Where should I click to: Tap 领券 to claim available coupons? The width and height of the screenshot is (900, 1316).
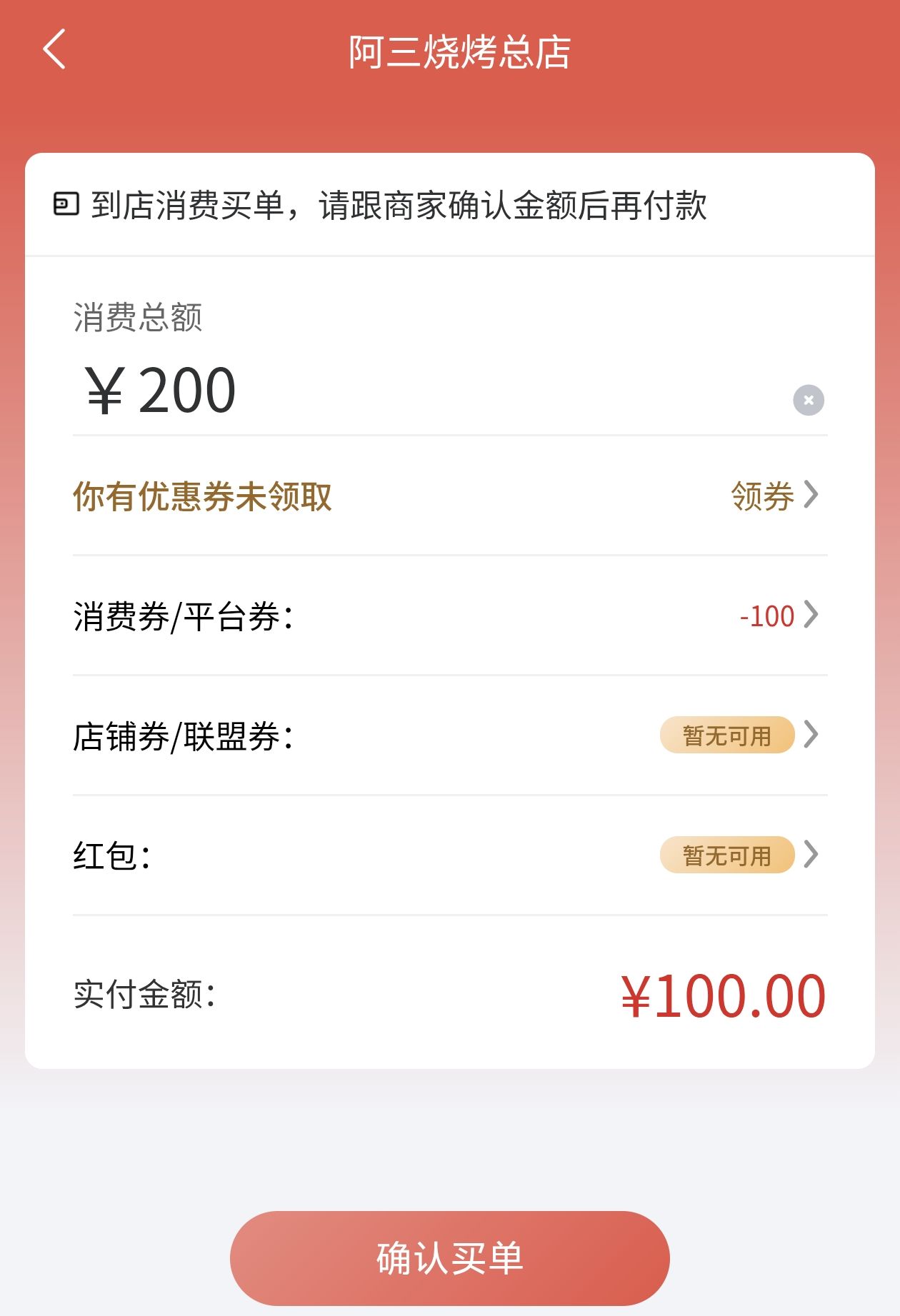[774, 496]
